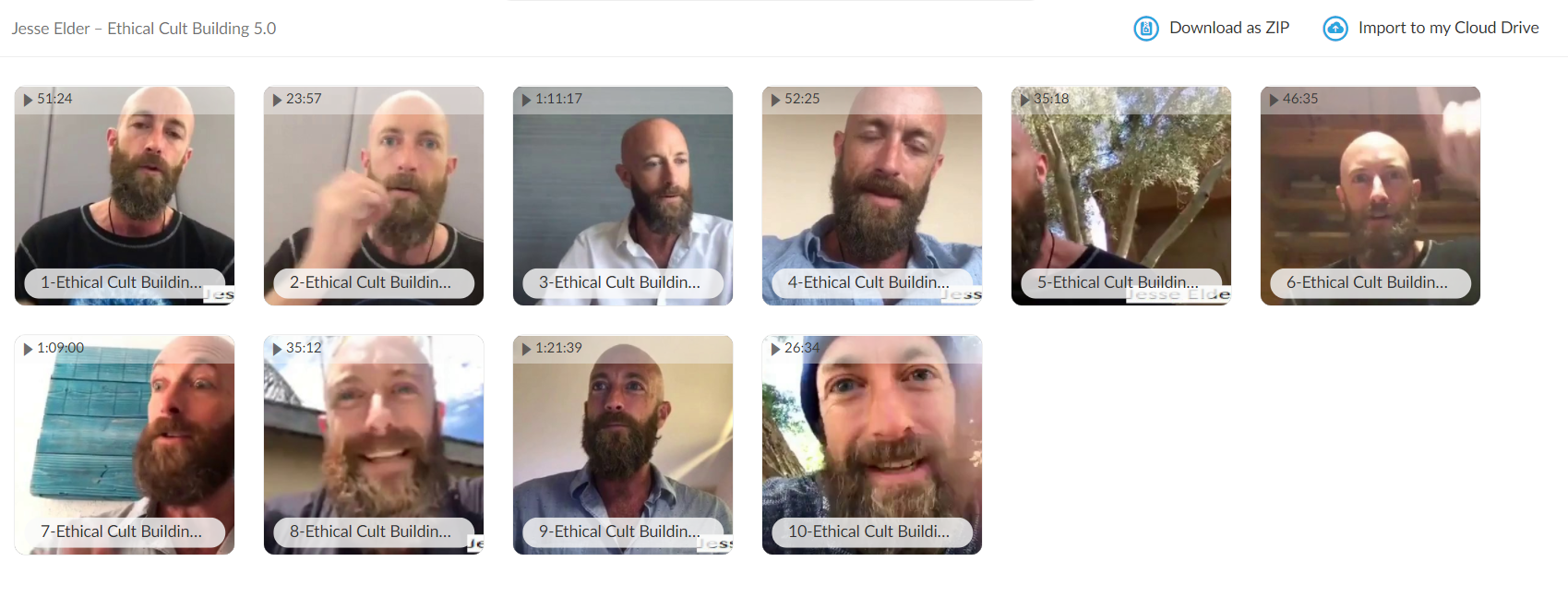Select video 4-Ethical Cult Building
Image resolution: width=1568 pixels, height=597 pixels.
tap(872, 196)
